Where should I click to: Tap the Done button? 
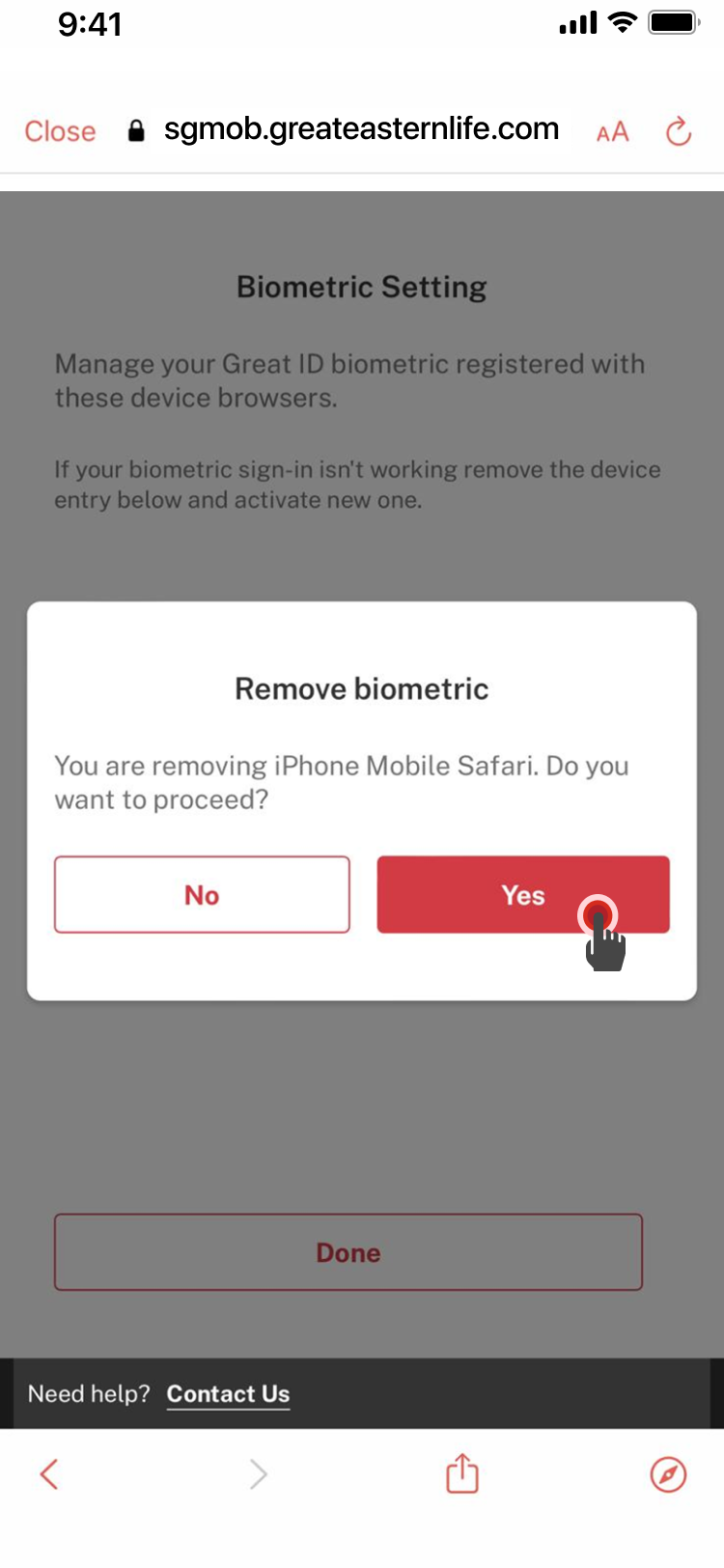click(x=348, y=1252)
